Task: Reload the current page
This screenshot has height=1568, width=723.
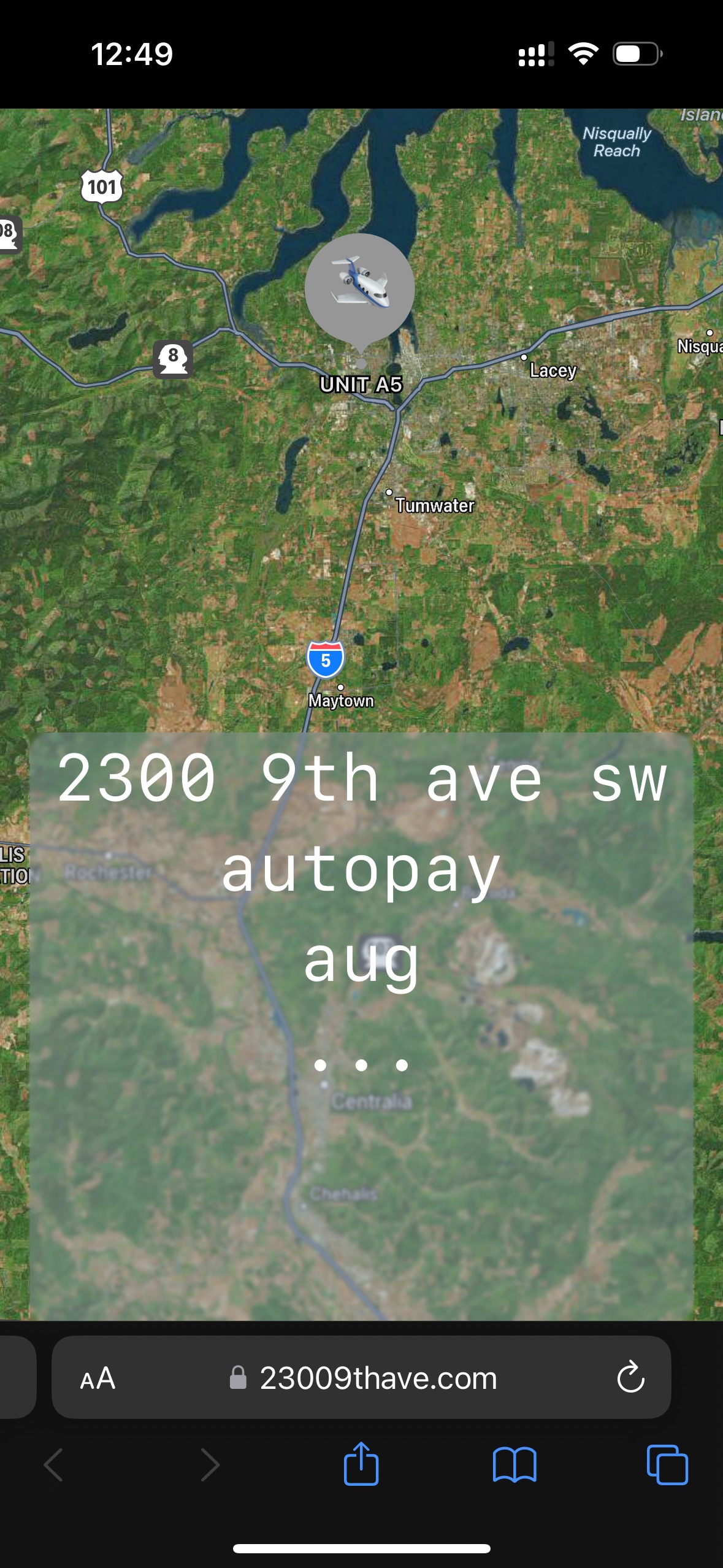Action: point(630,1378)
